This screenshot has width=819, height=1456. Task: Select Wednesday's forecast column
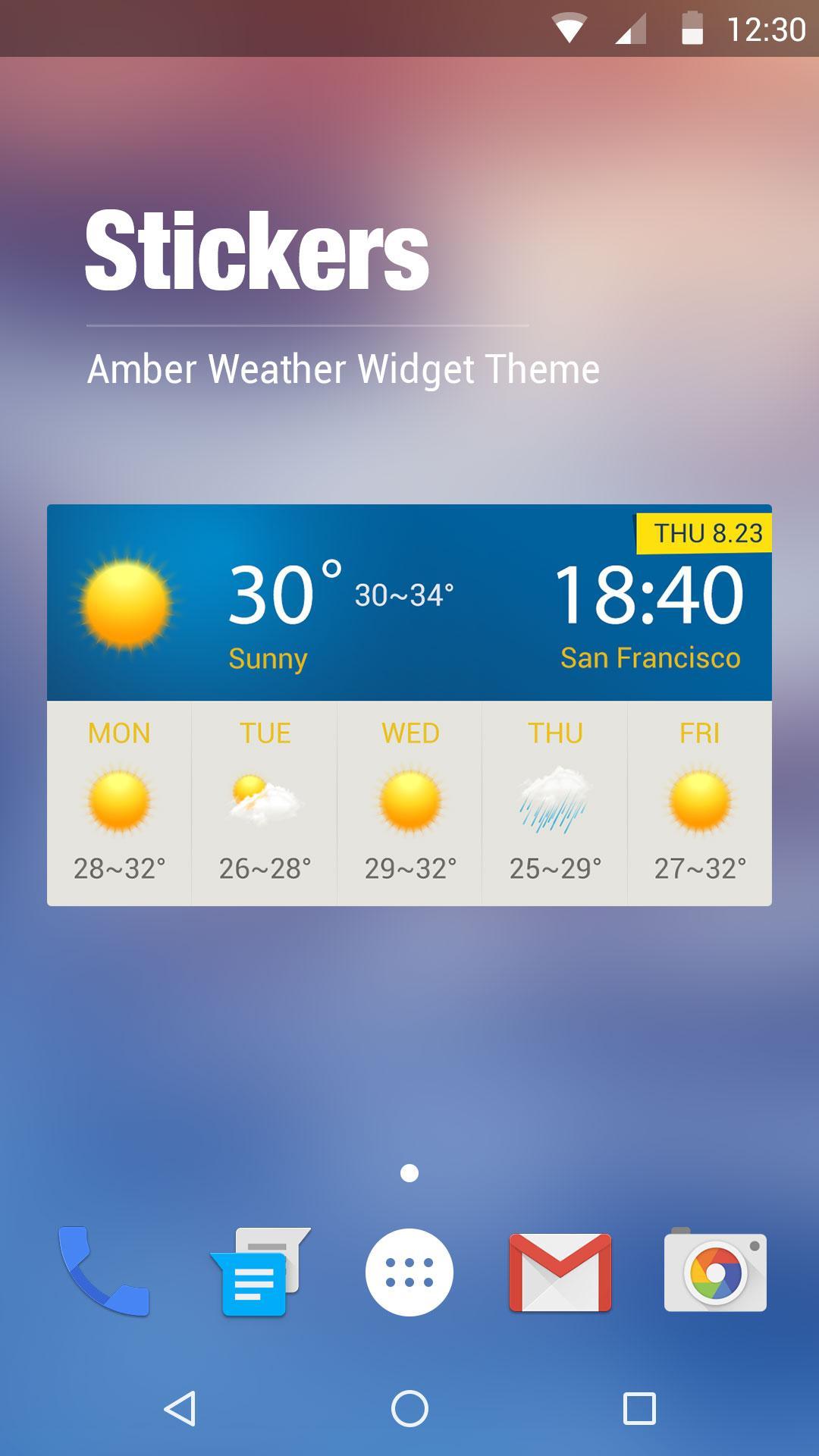[409, 800]
